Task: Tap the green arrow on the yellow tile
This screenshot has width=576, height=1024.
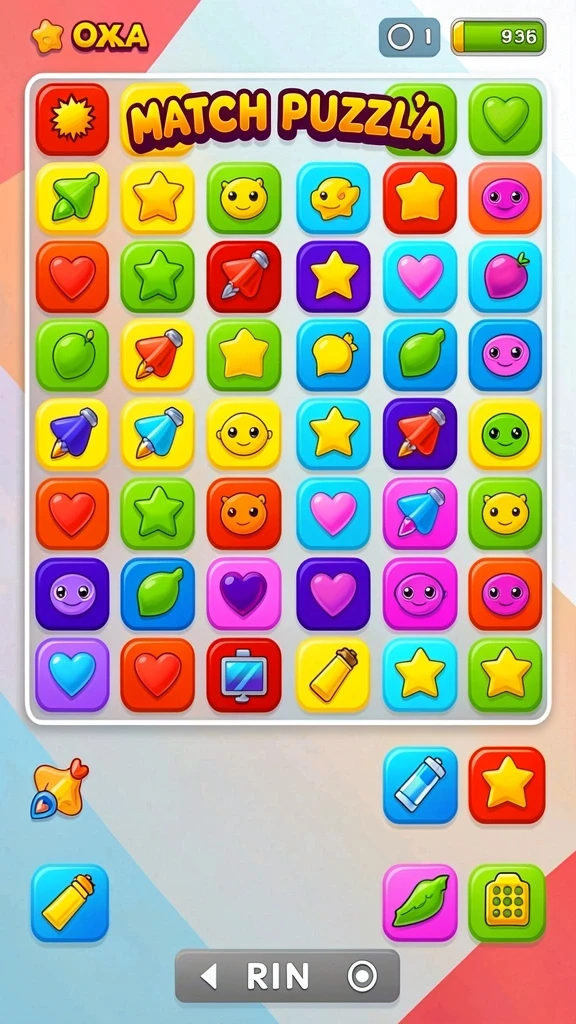Action: (72, 198)
